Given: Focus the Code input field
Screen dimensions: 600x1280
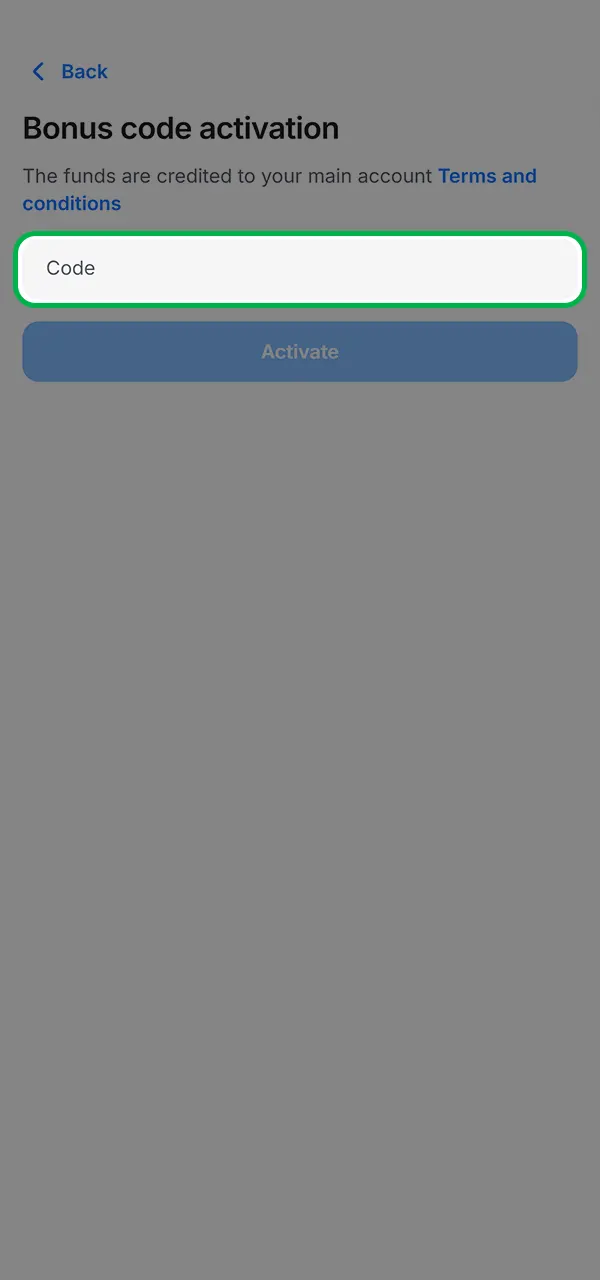Looking at the screenshot, I should click(300, 268).
